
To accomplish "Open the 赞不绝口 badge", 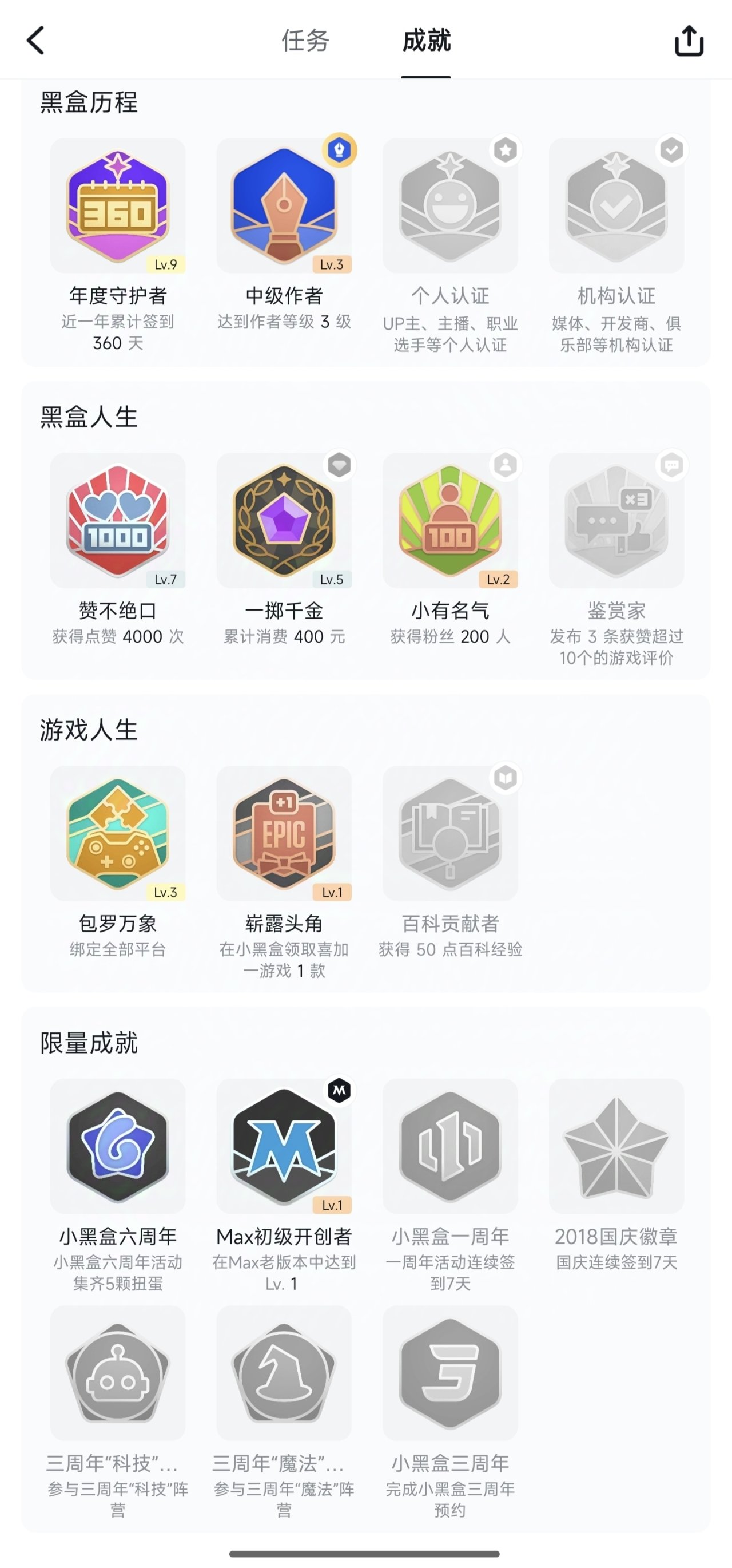I will pos(117,520).
